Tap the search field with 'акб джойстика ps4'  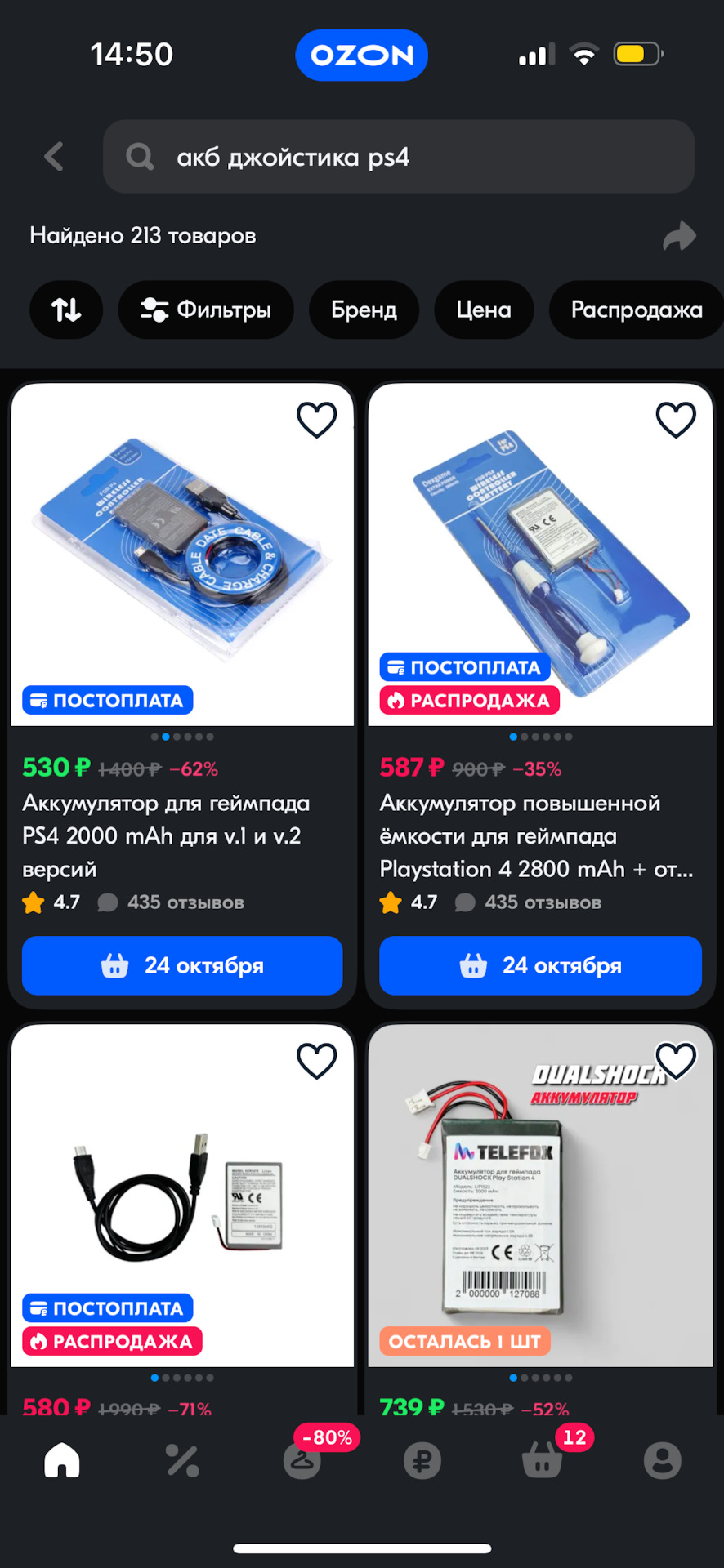tap(399, 156)
